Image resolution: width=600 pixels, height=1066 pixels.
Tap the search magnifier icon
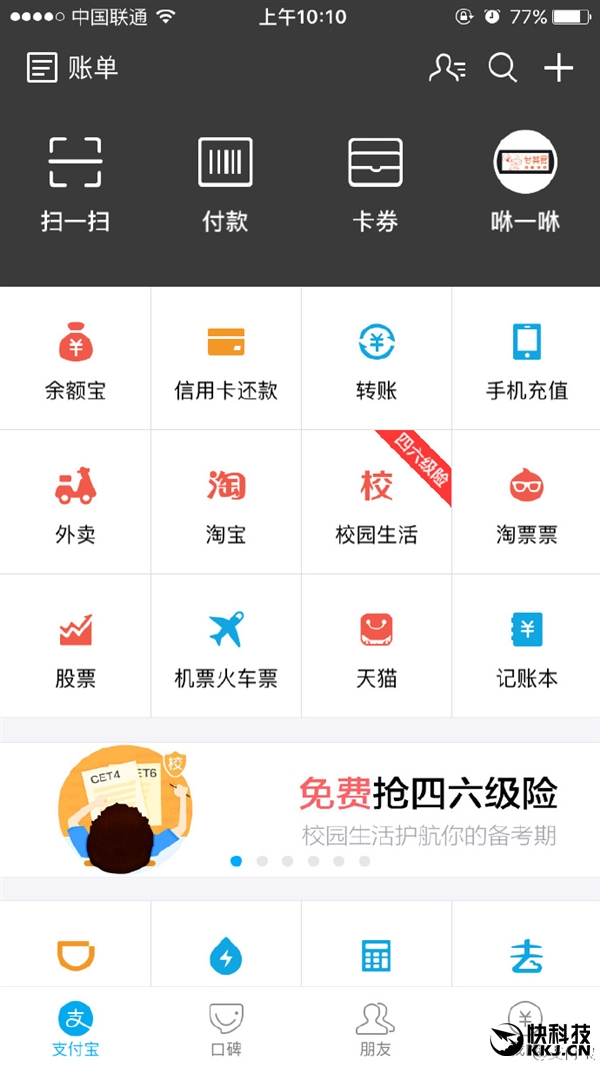click(502, 68)
